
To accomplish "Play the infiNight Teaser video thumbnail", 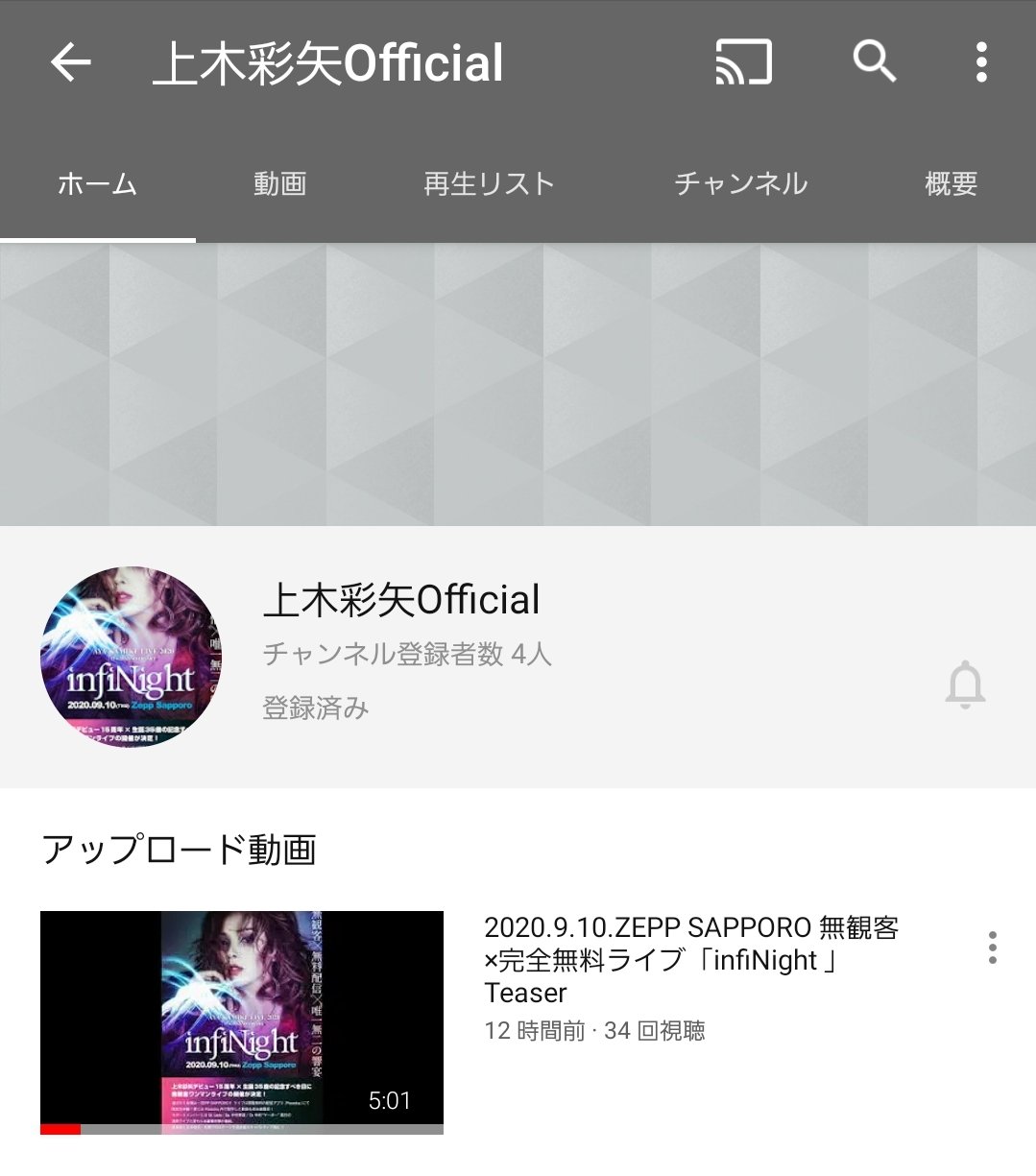I will pos(242,1021).
